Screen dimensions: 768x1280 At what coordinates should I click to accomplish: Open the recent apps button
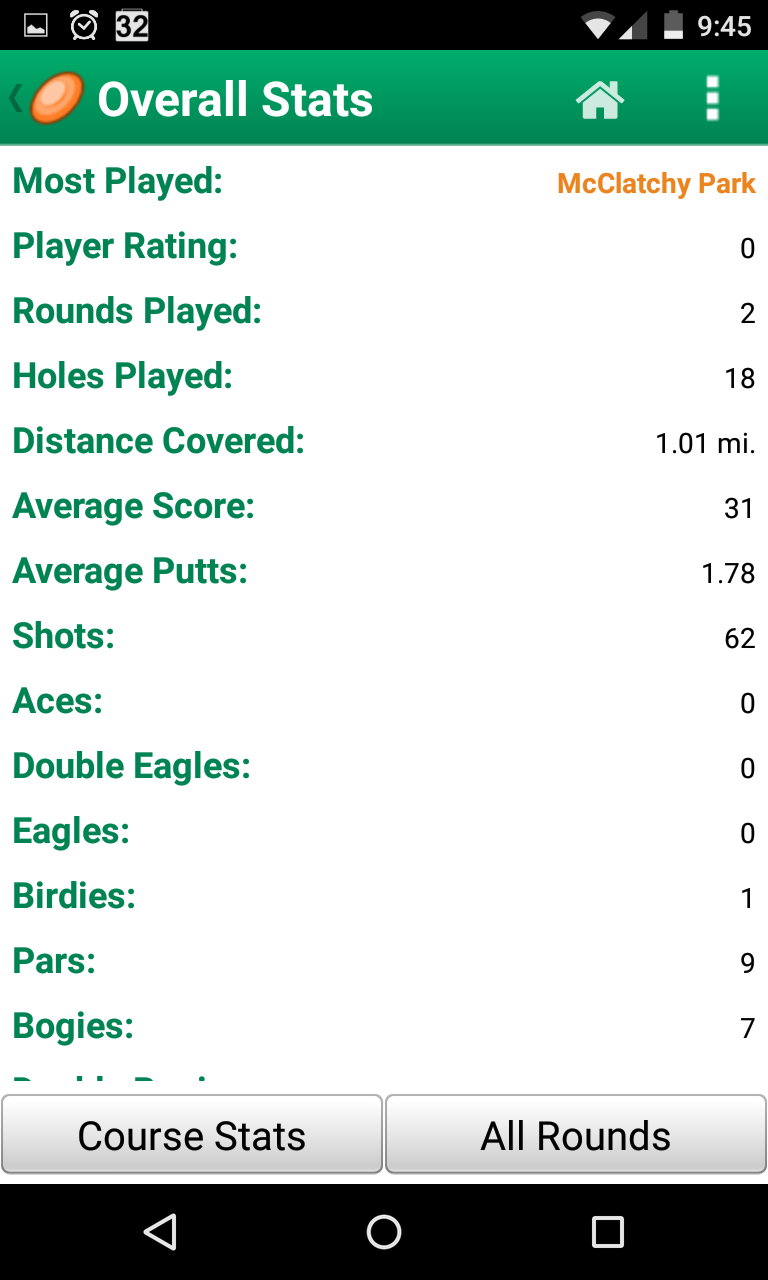pyautogui.click(x=608, y=1232)
